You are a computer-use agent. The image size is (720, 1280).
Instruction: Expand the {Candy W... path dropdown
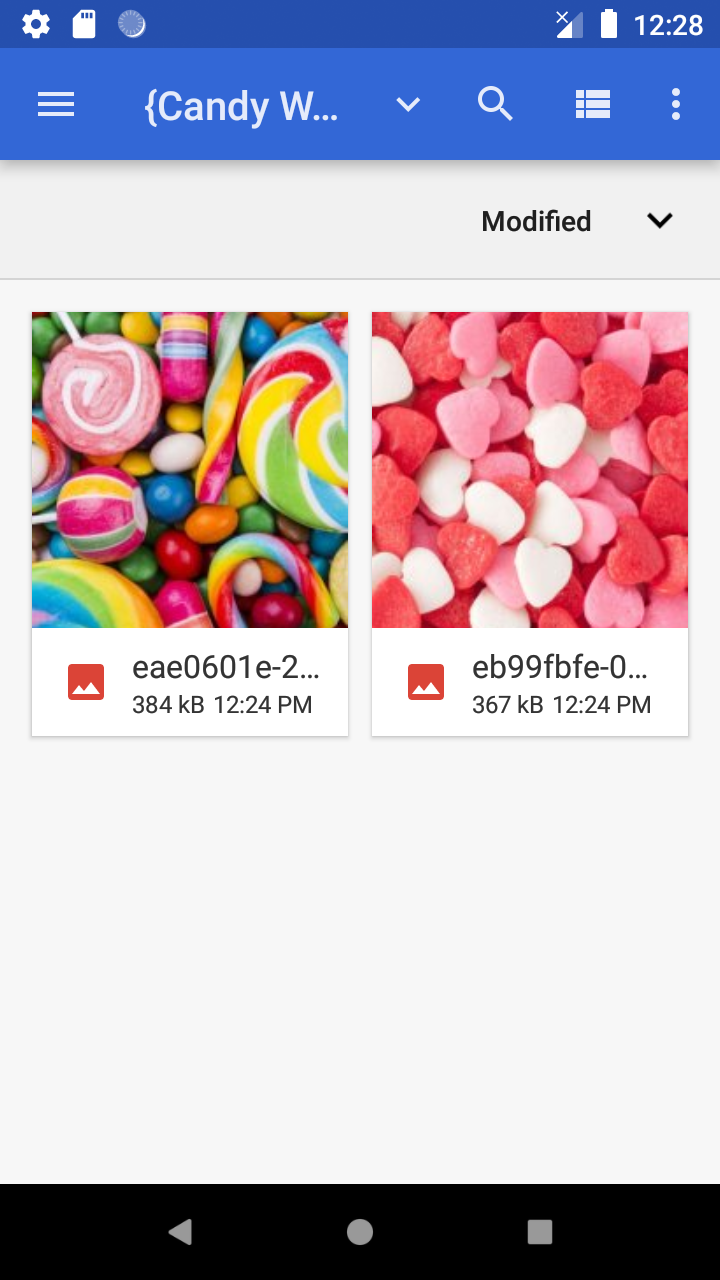click(407, 104)
